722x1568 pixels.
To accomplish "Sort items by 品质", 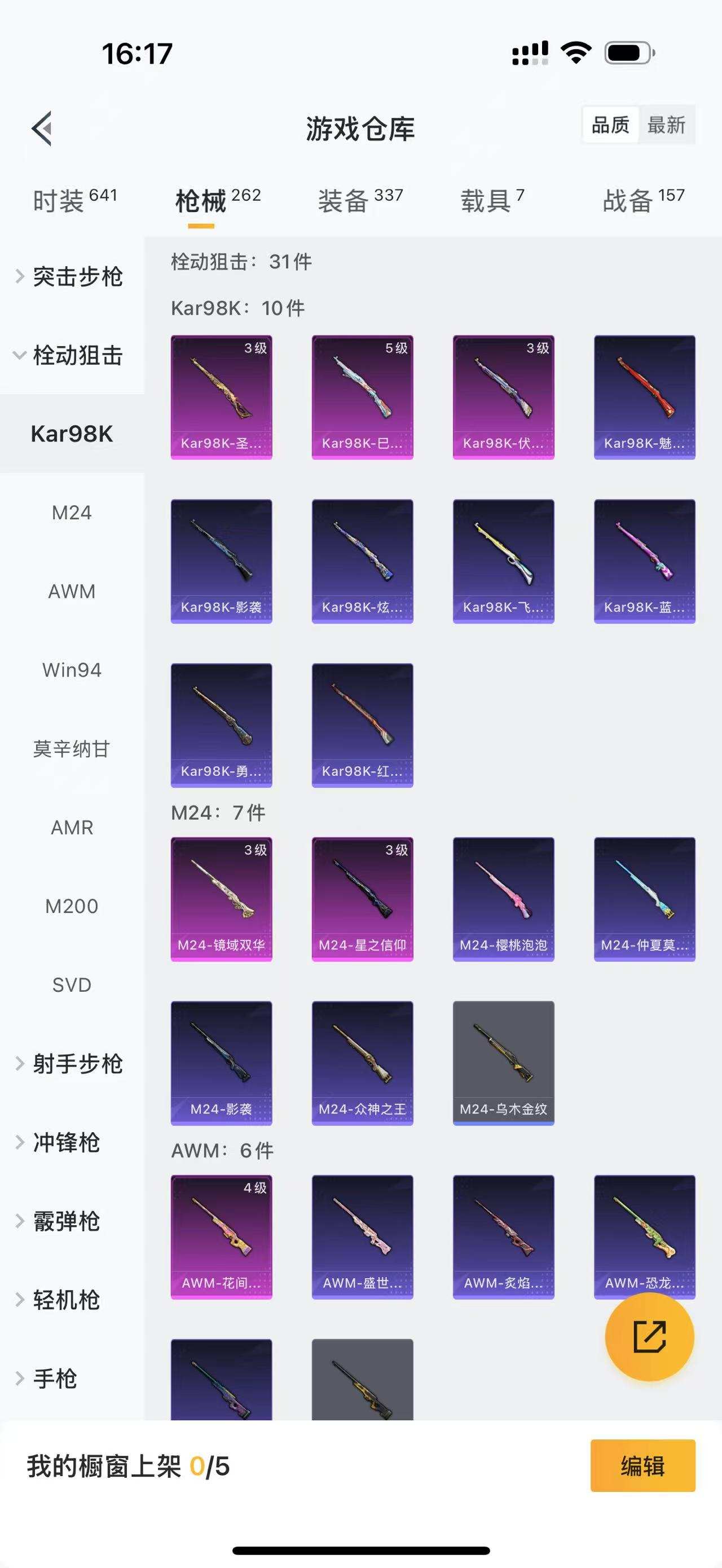I will (610, 125).
